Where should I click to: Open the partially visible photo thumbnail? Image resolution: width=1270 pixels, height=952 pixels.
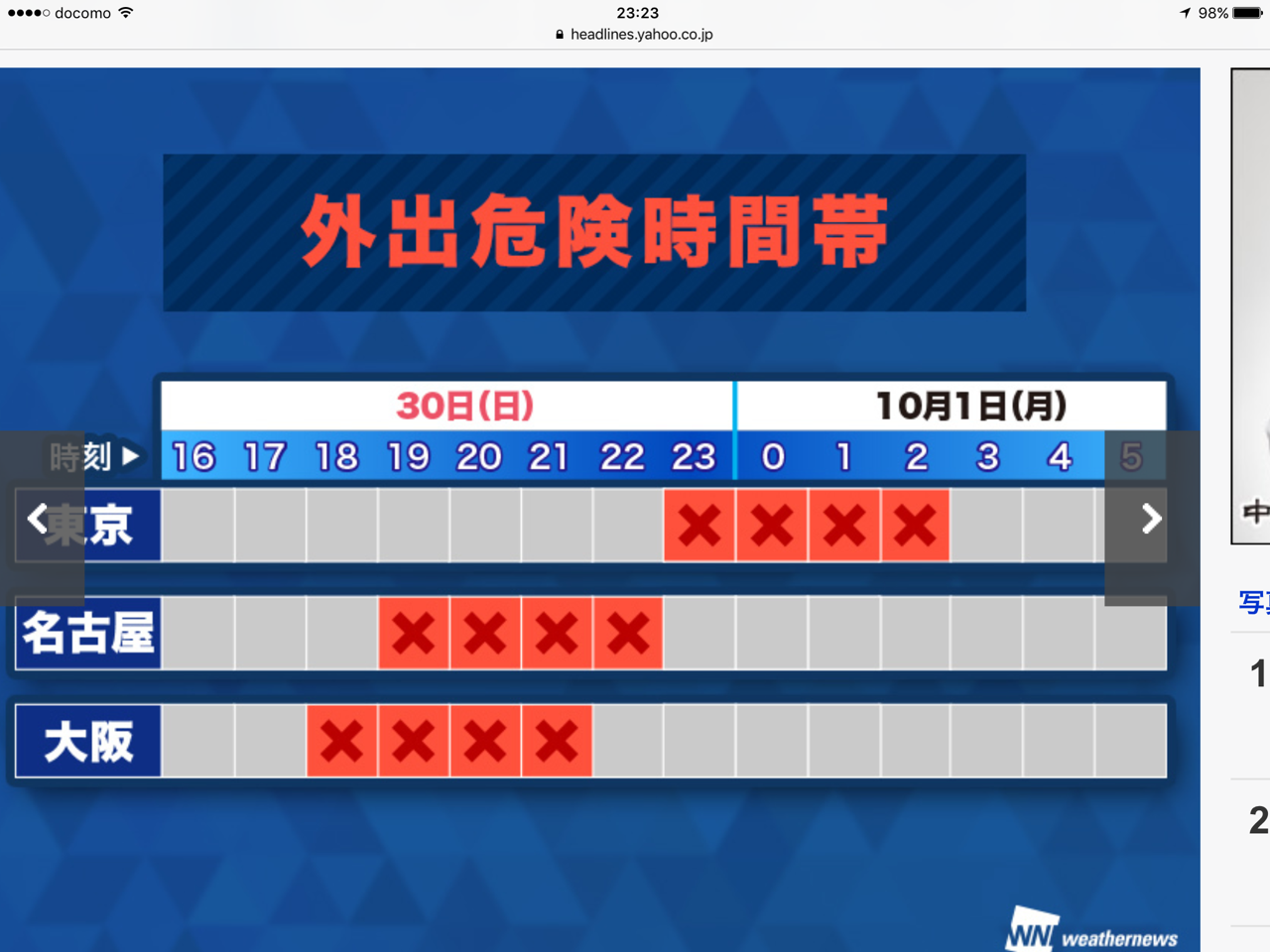point(1250,305)
